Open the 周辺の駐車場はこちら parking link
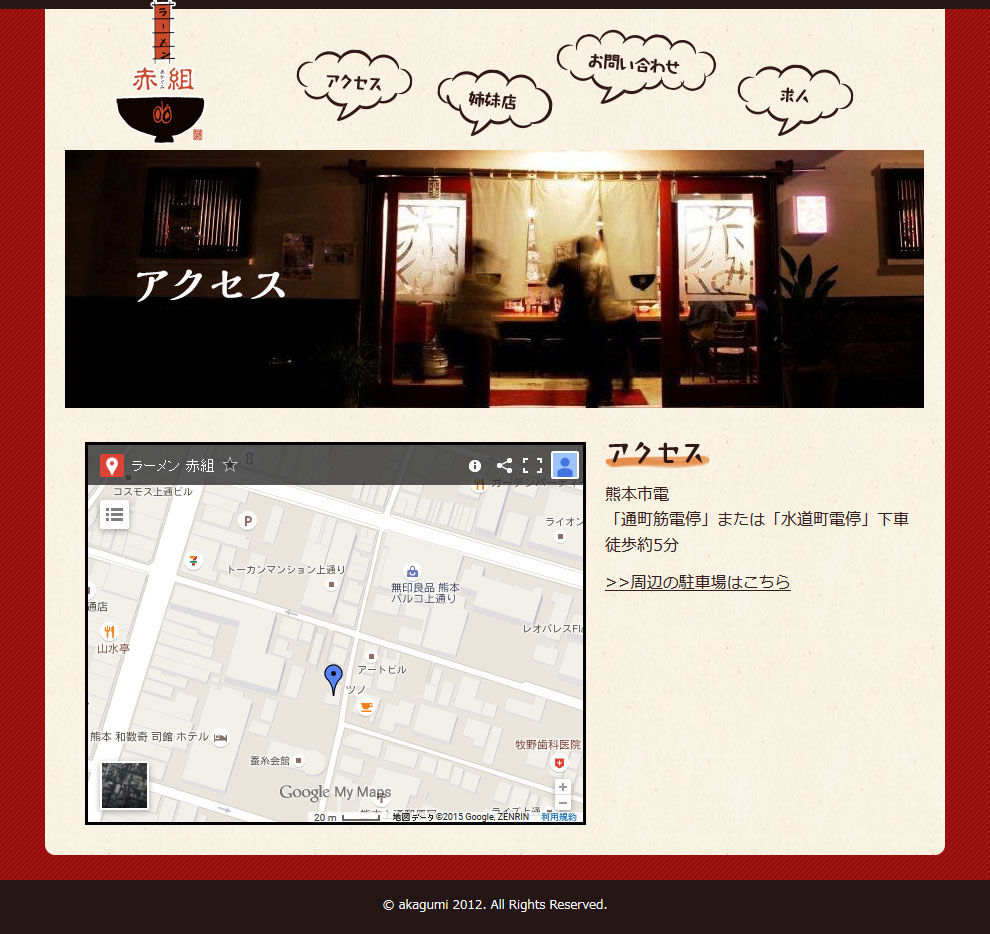The width and height of the screenshot is (990, 934). coord(698,582)
